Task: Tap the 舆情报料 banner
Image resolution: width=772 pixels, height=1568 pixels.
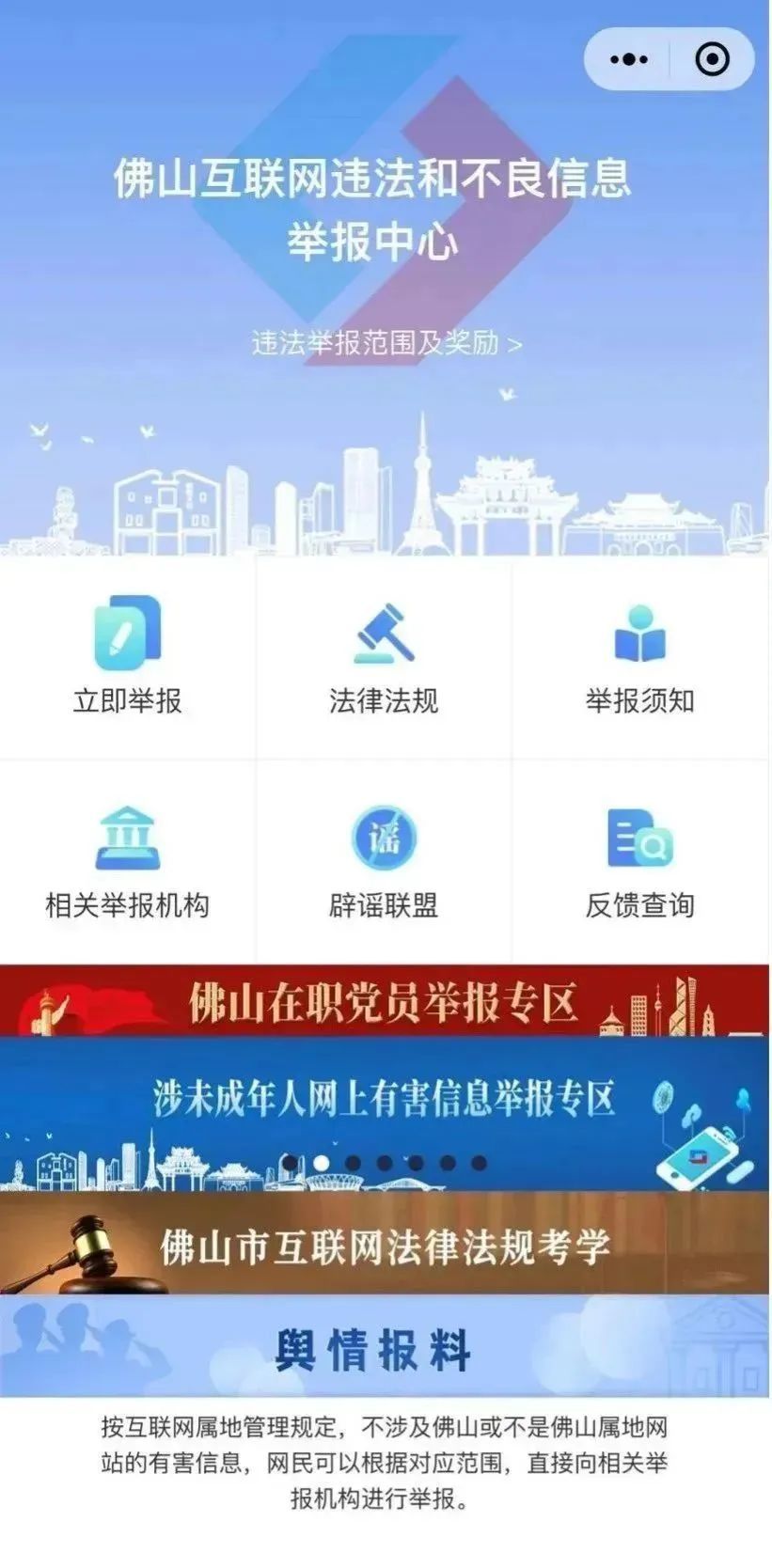Action: pyautogui.click(x=376, y=1348)
